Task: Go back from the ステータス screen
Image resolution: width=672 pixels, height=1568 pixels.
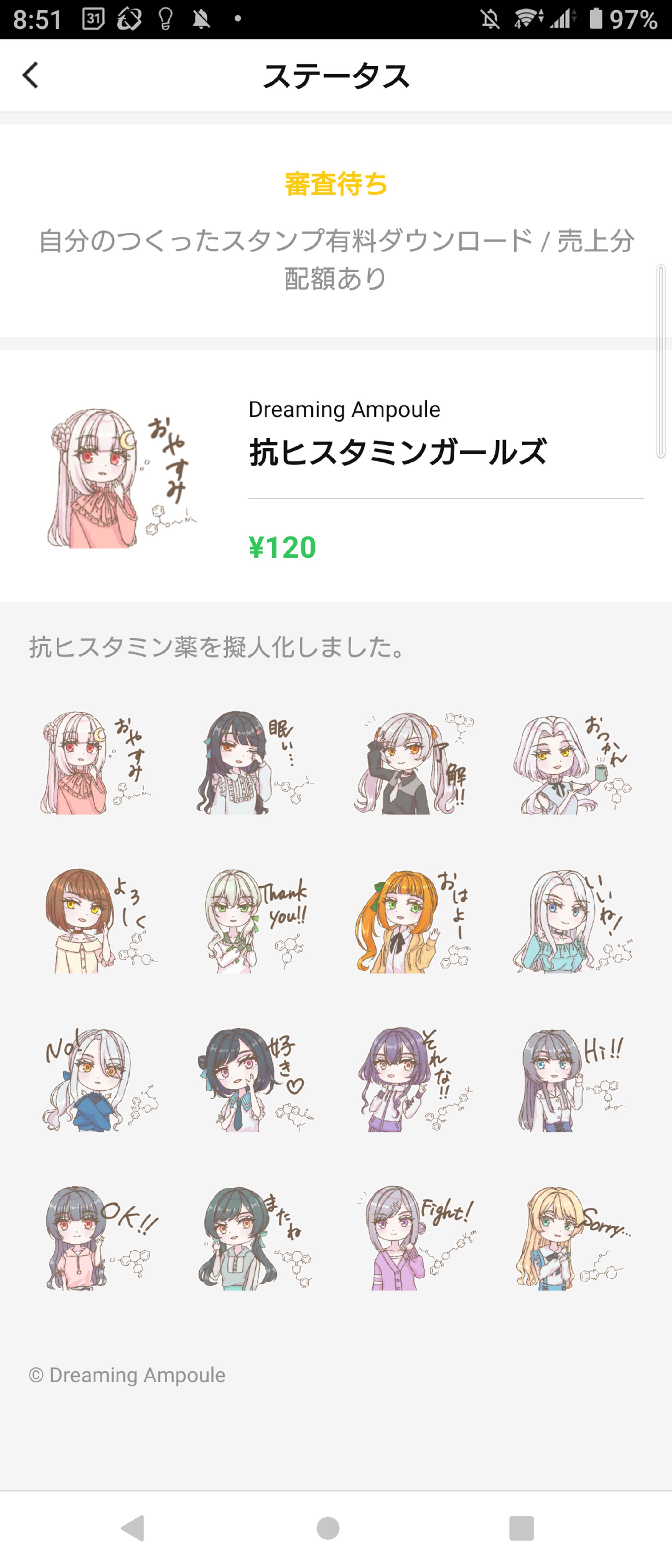Action: pos(30,75)
